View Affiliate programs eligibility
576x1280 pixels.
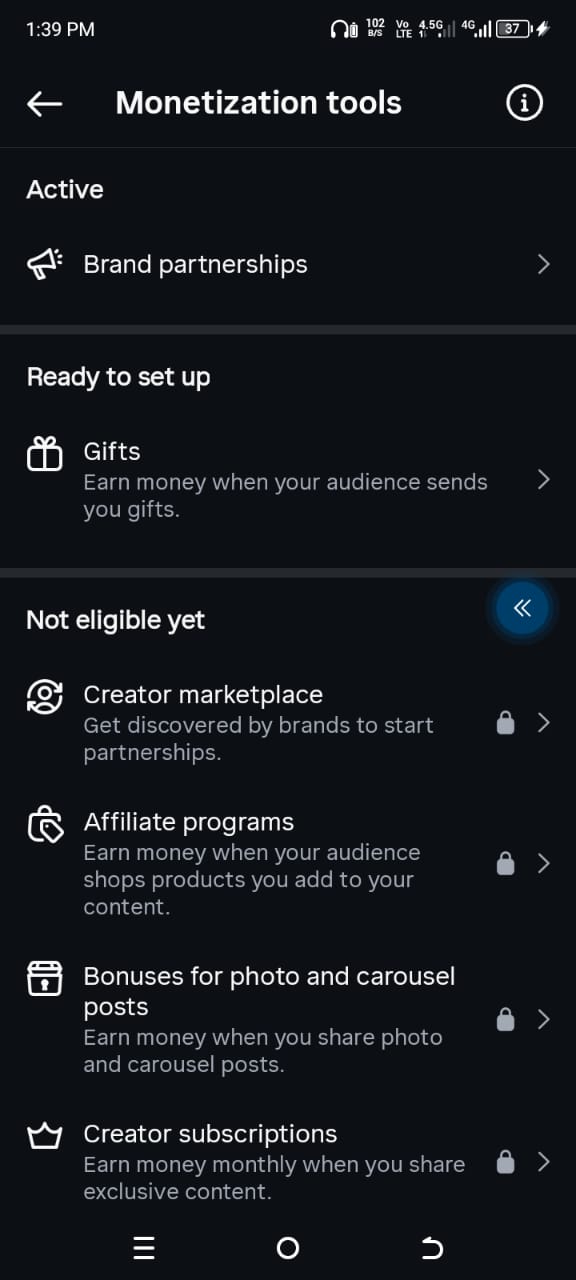[288, 864]
